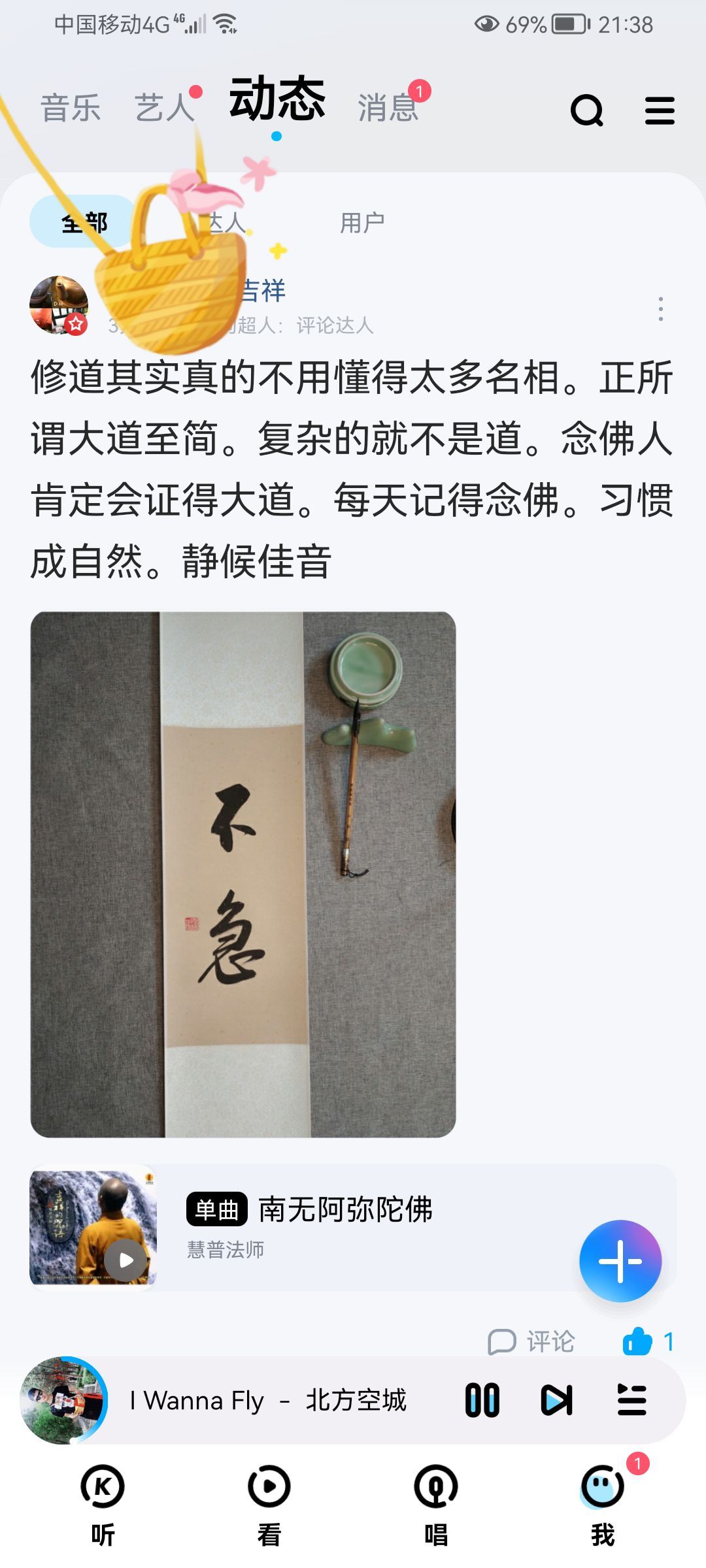Play the song 南无阿弥陀佛

tap(125, 1260)
